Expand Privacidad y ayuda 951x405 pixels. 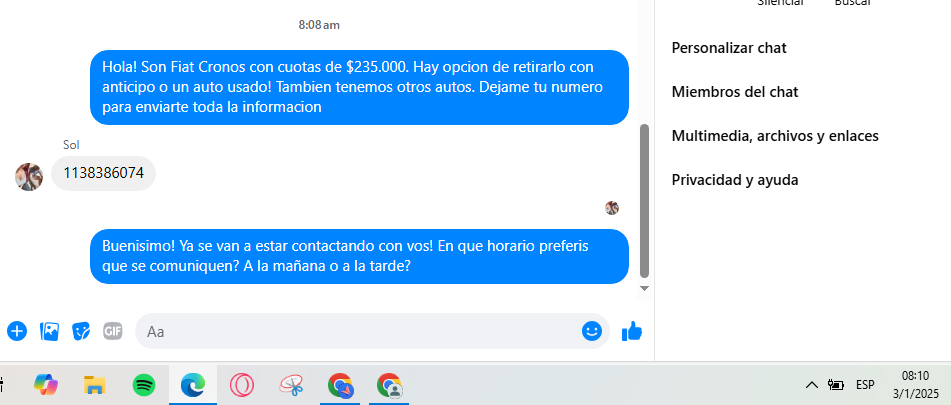pos(735,180)
